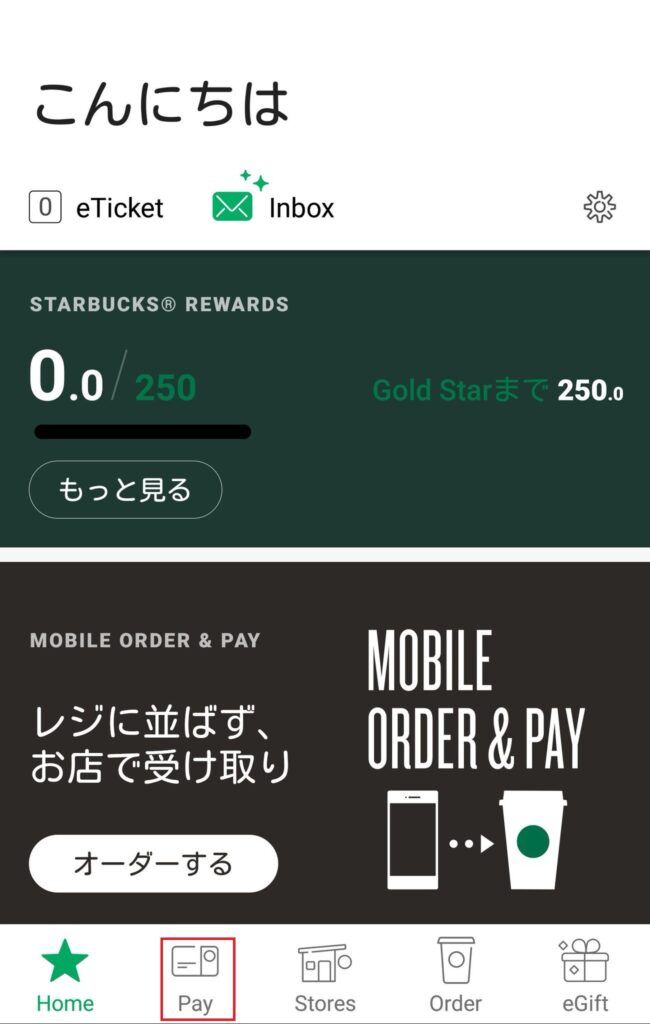Tap the もっと見る button

(125, 490)
